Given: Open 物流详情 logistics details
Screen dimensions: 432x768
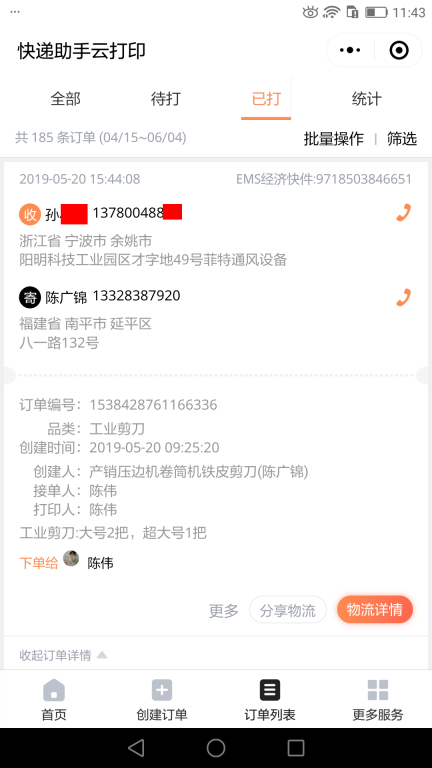Looking at the screenshot, I should pos(375,609).
